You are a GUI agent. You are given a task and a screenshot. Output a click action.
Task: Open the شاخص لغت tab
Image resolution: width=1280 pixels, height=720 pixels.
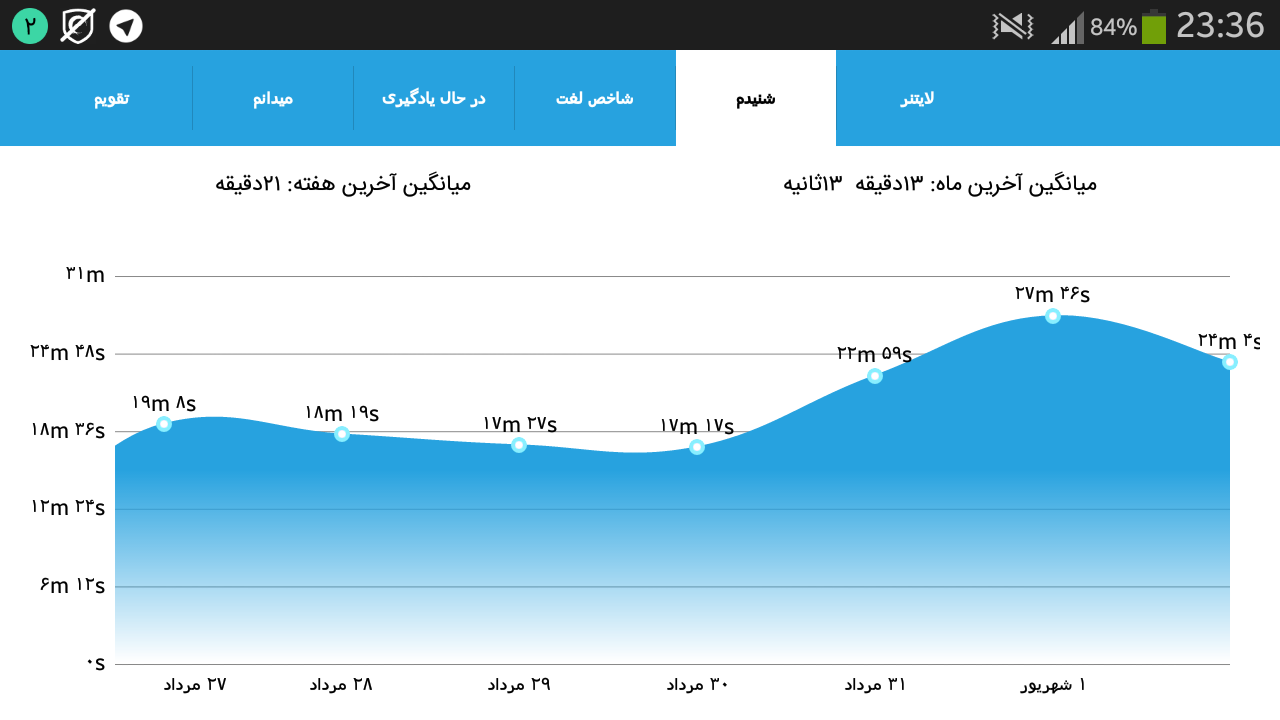(x=595, y=98)
